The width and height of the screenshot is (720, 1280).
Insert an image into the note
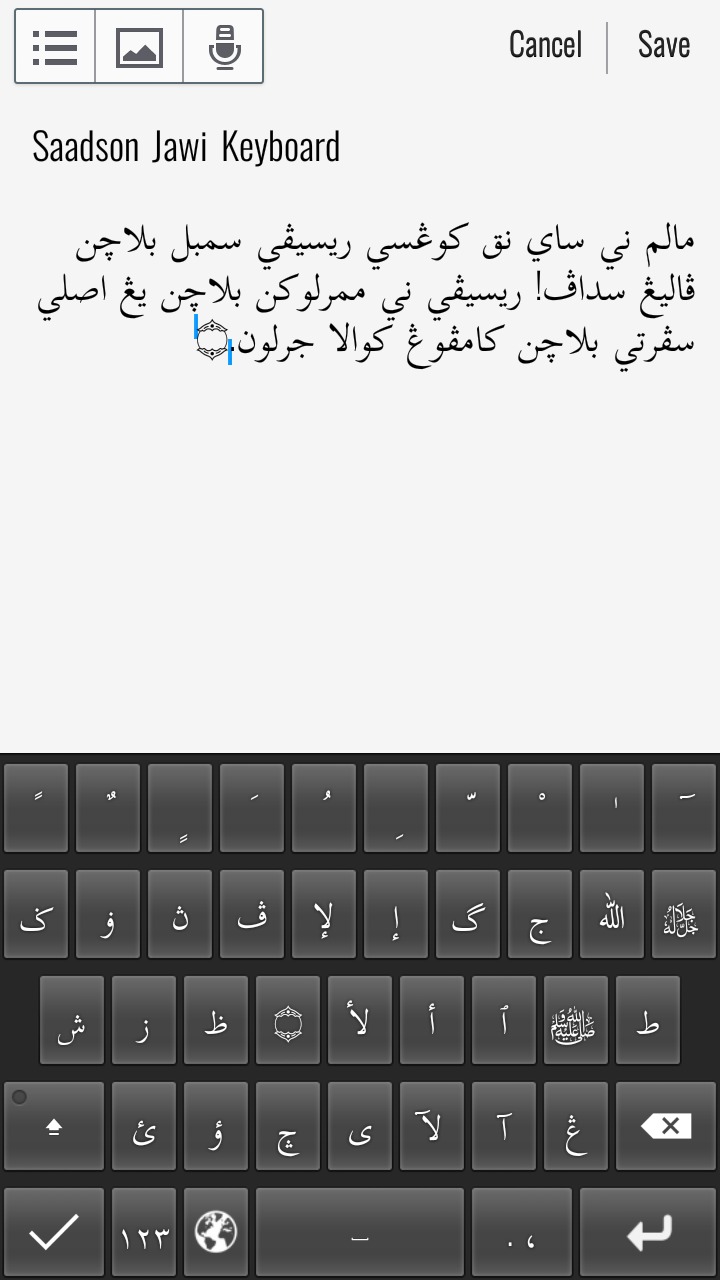coord(139,46)
